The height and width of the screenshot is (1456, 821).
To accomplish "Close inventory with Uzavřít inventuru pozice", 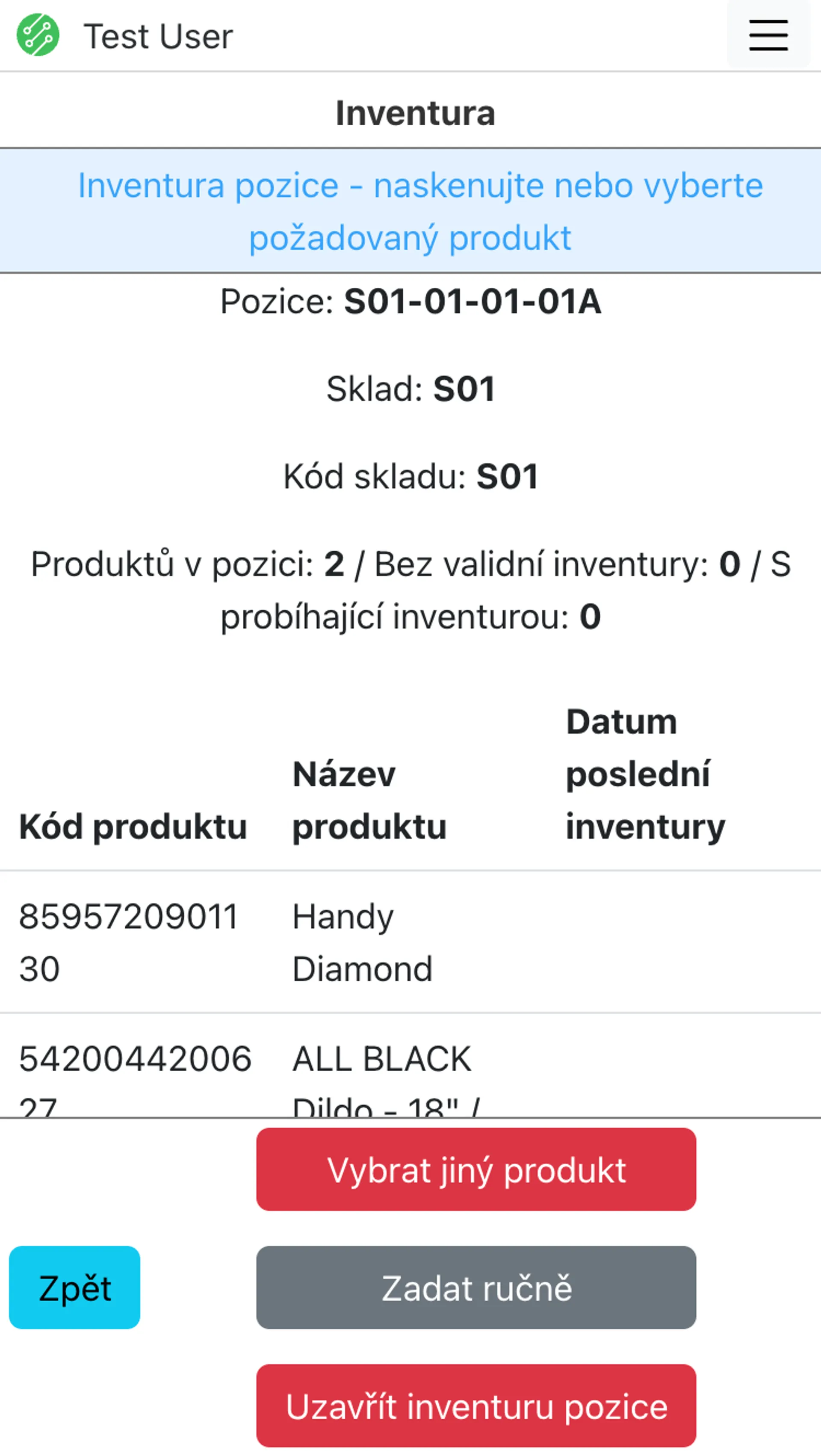I will click(x=476, y=1406).
